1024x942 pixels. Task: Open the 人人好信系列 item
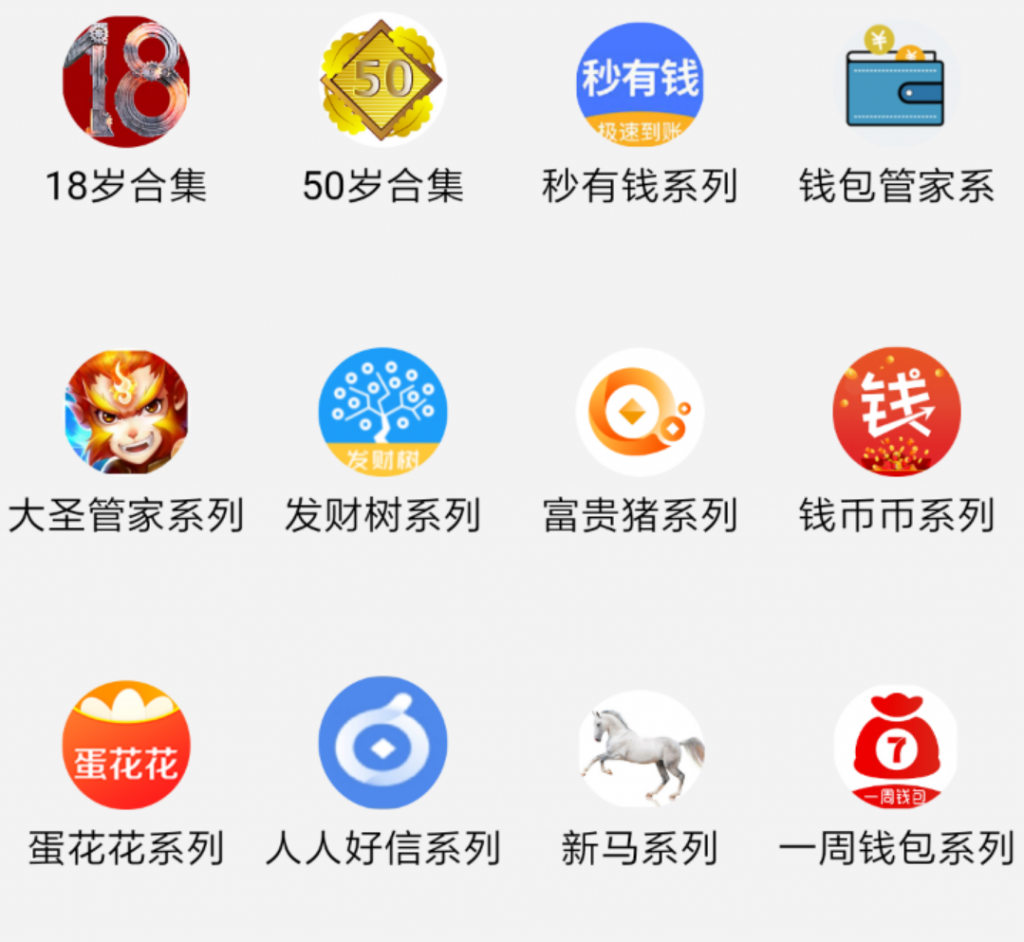383,743
